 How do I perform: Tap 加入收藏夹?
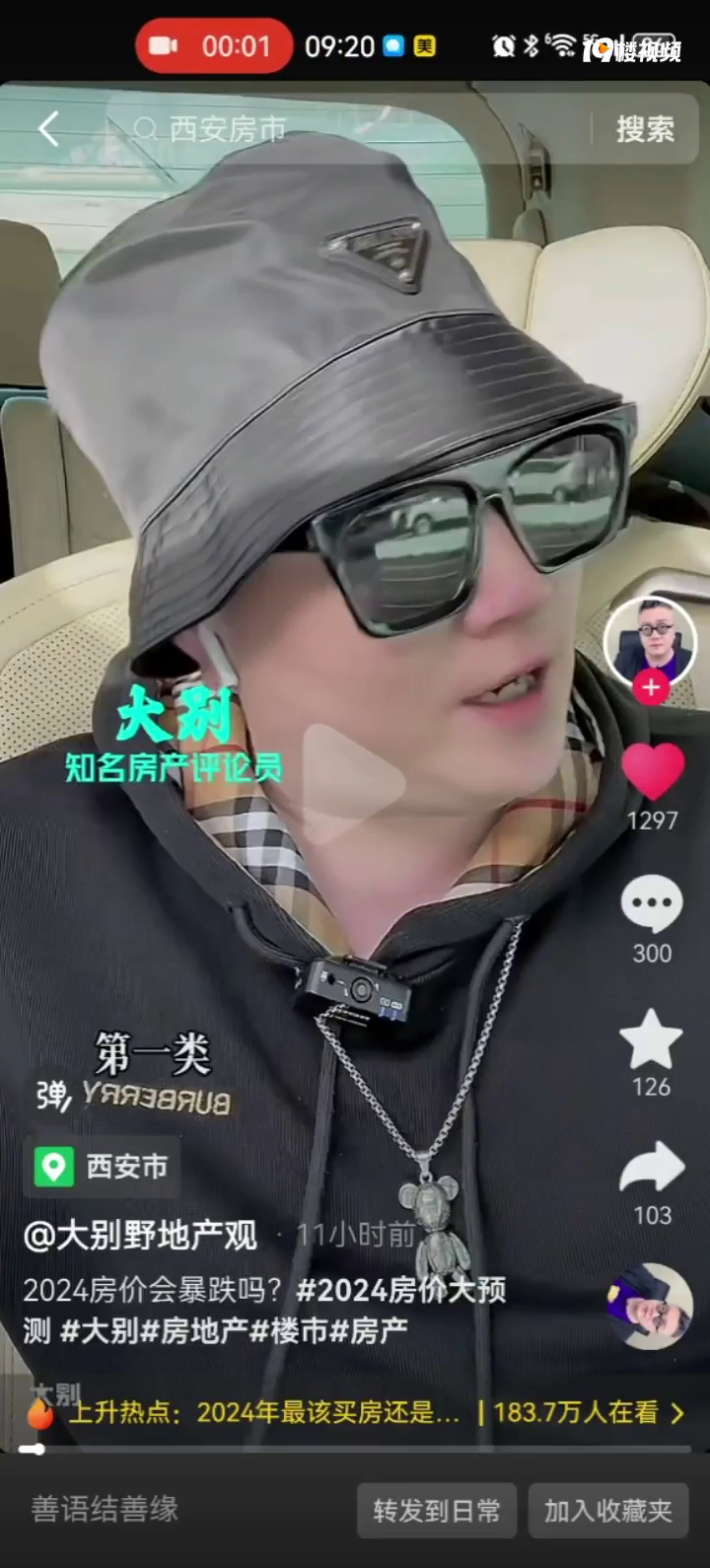coord(607,1511)
